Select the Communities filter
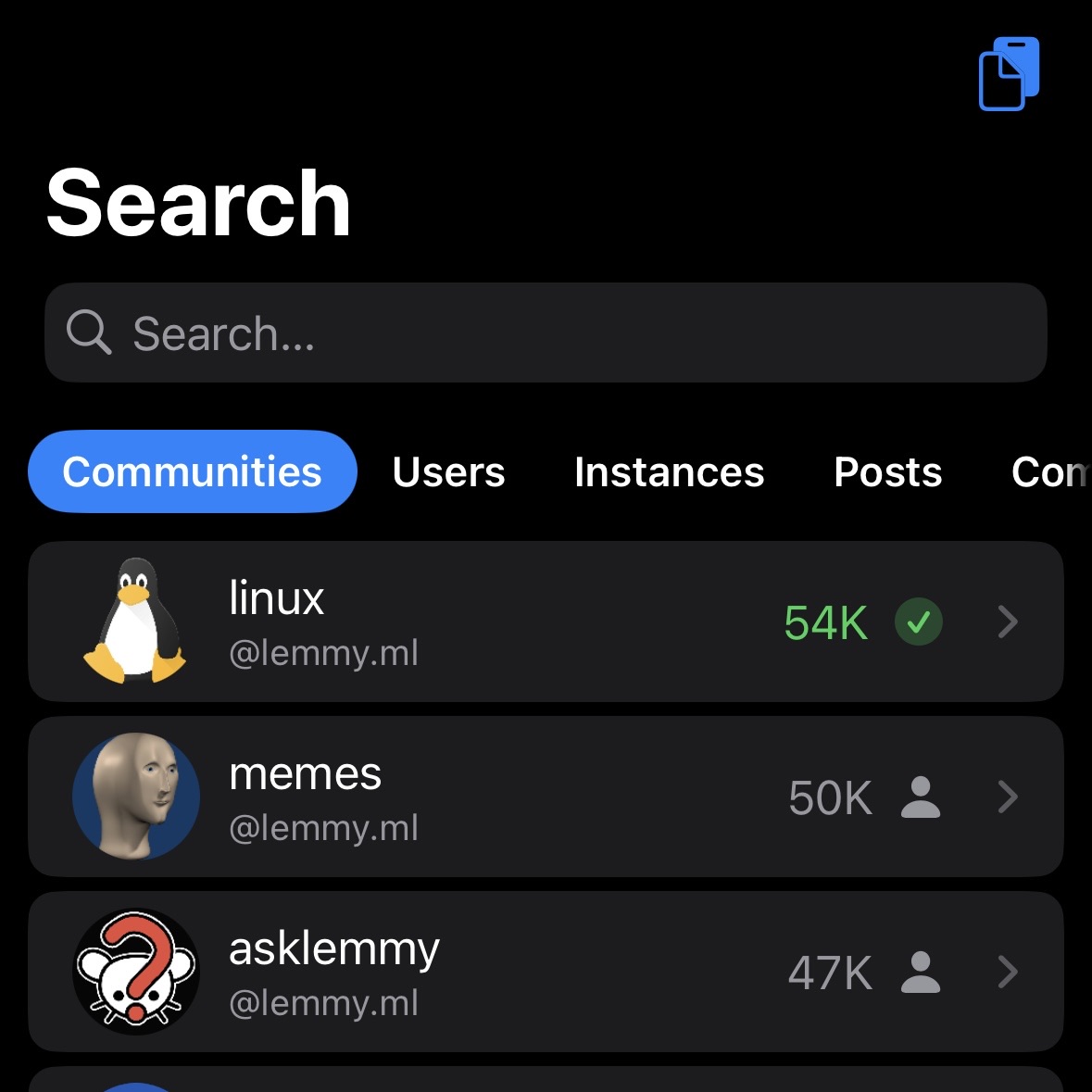Screen dimensions: 1092x1092 pos(193,471)
